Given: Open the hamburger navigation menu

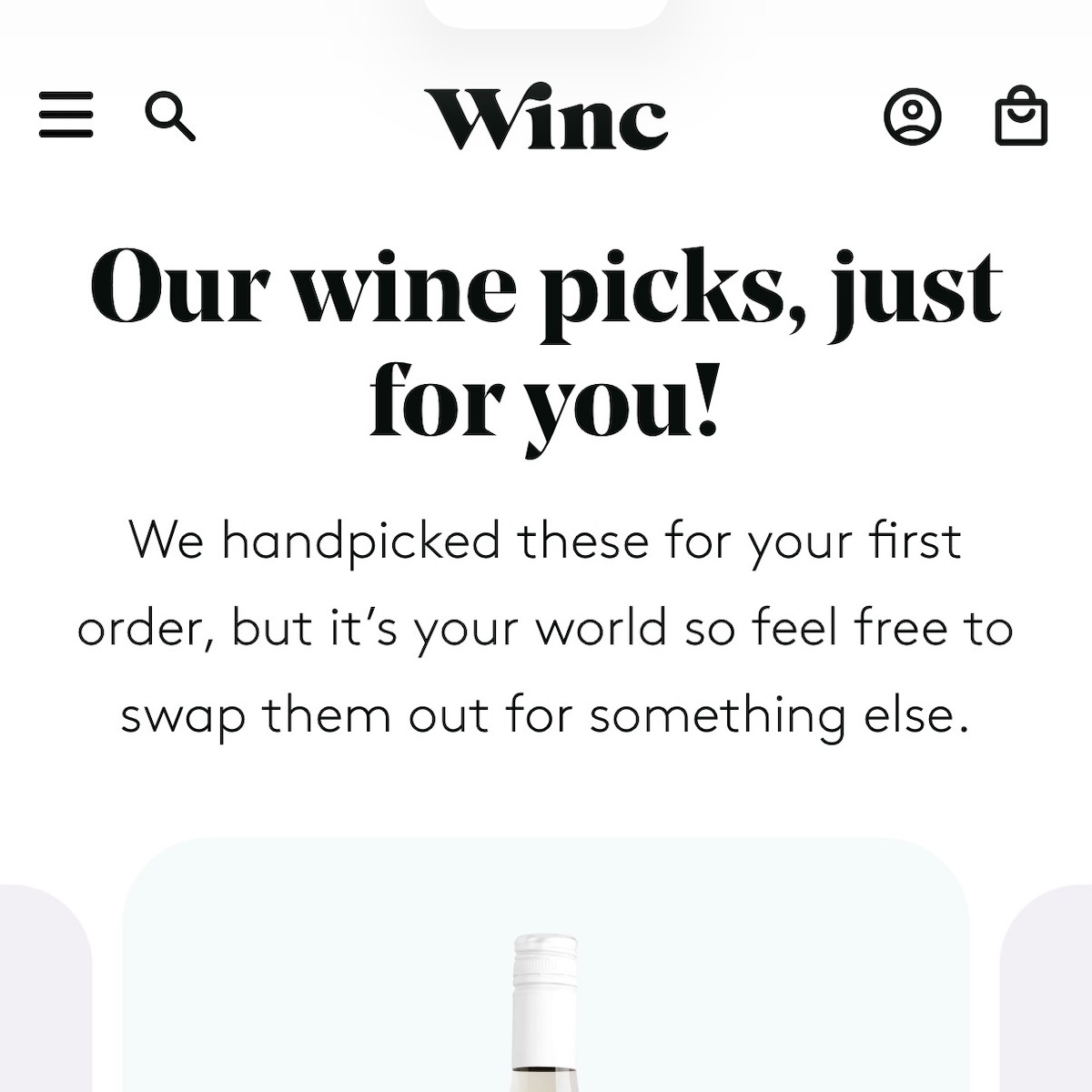Looking at the screenshot, I should point(66,116).
